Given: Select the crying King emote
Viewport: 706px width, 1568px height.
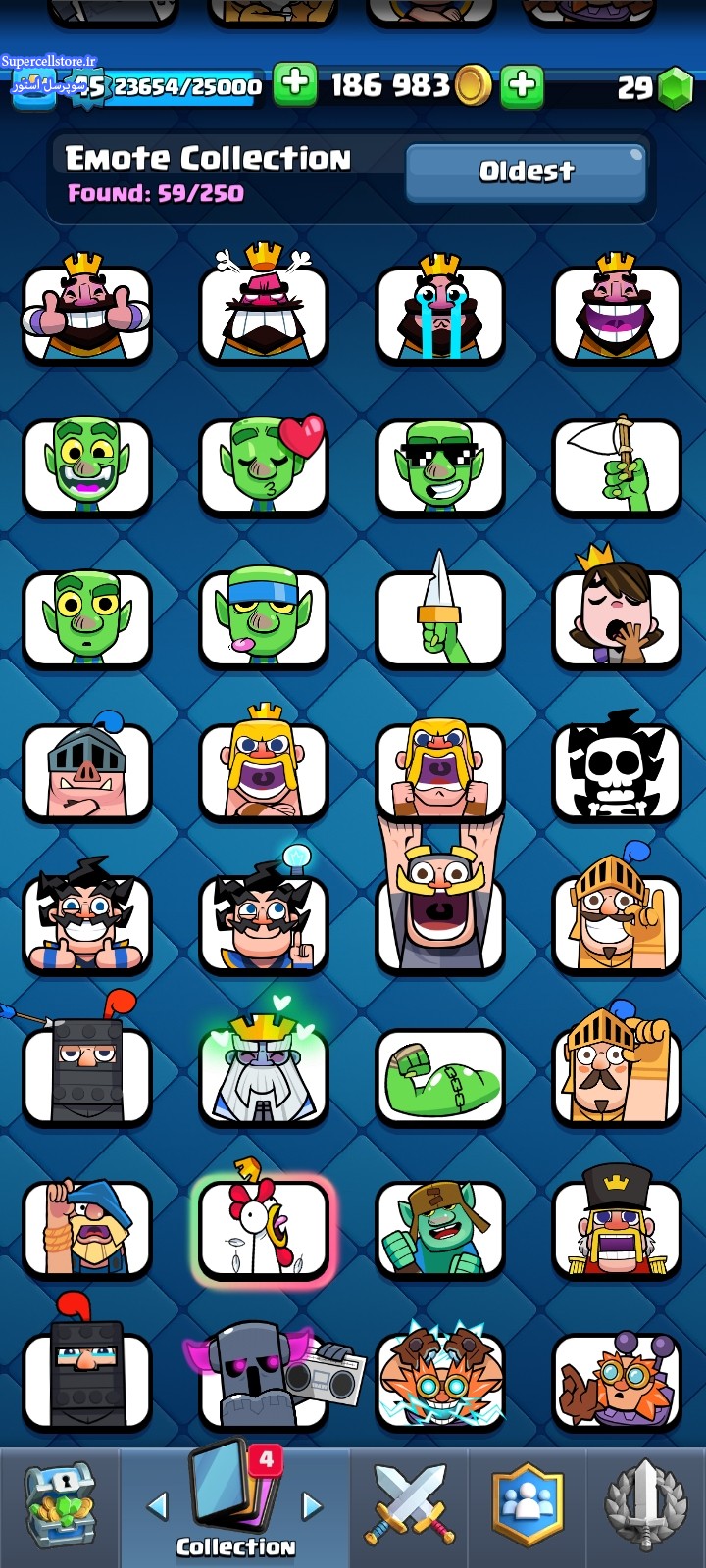Looking at the screenshot, I should [x=439, y=314].
